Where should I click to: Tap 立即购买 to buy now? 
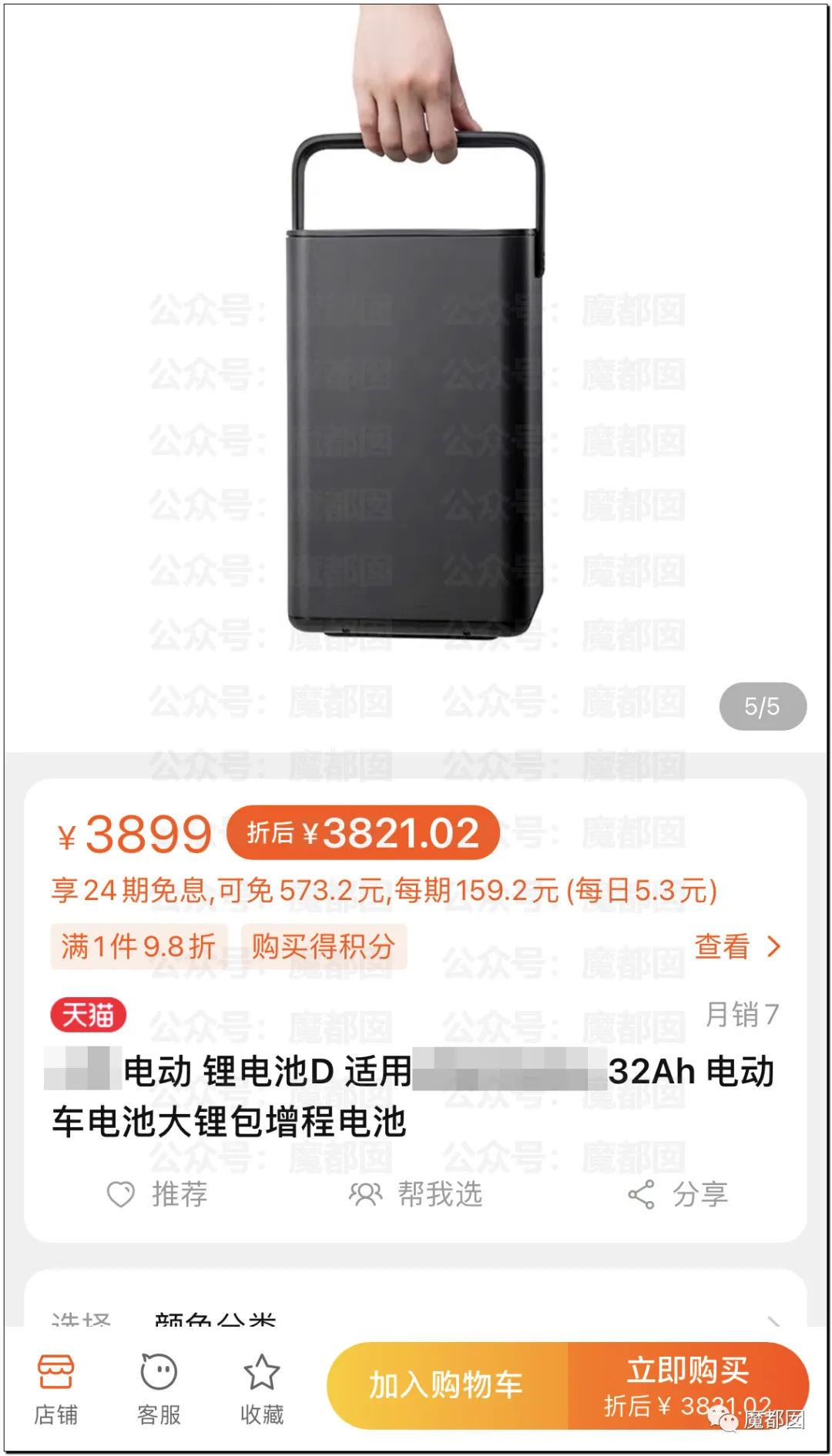(688, 1385)
